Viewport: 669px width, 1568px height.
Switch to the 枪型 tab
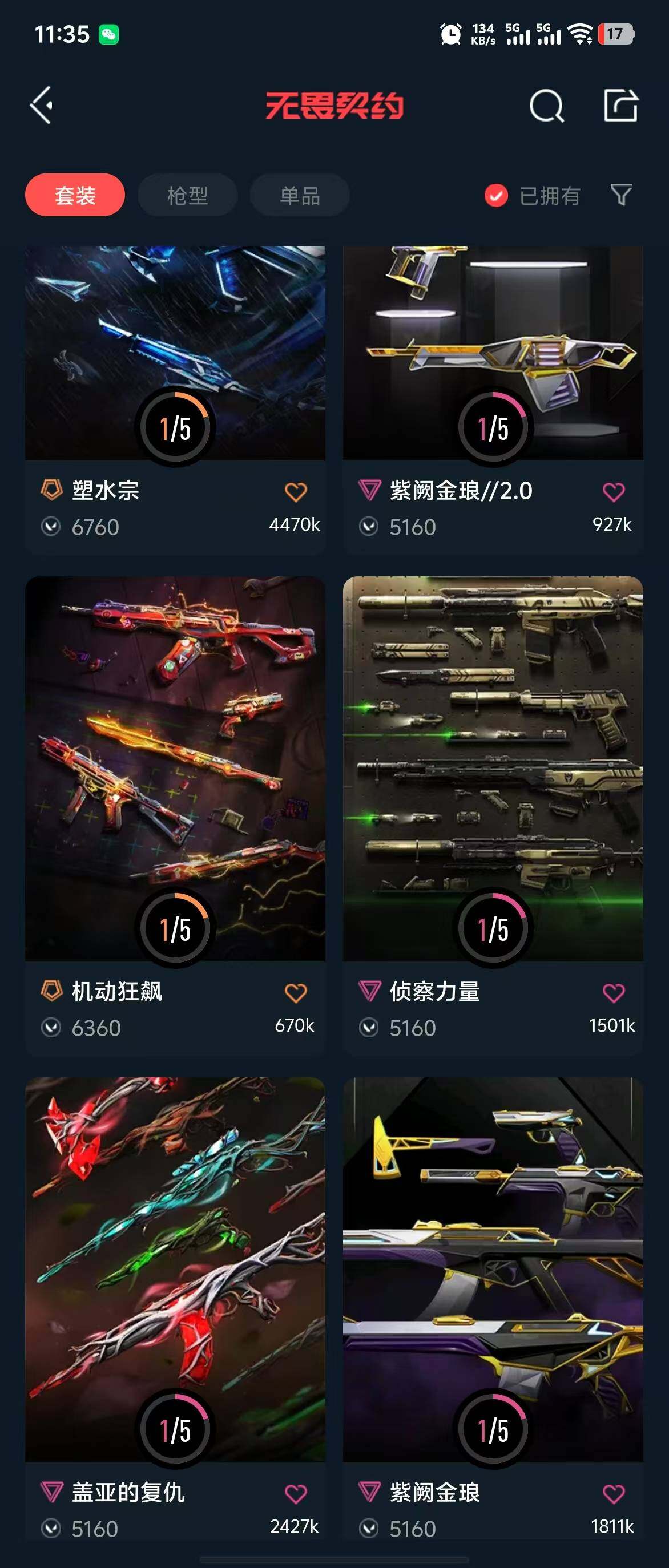pyautogui.click(x=187, y=195)
